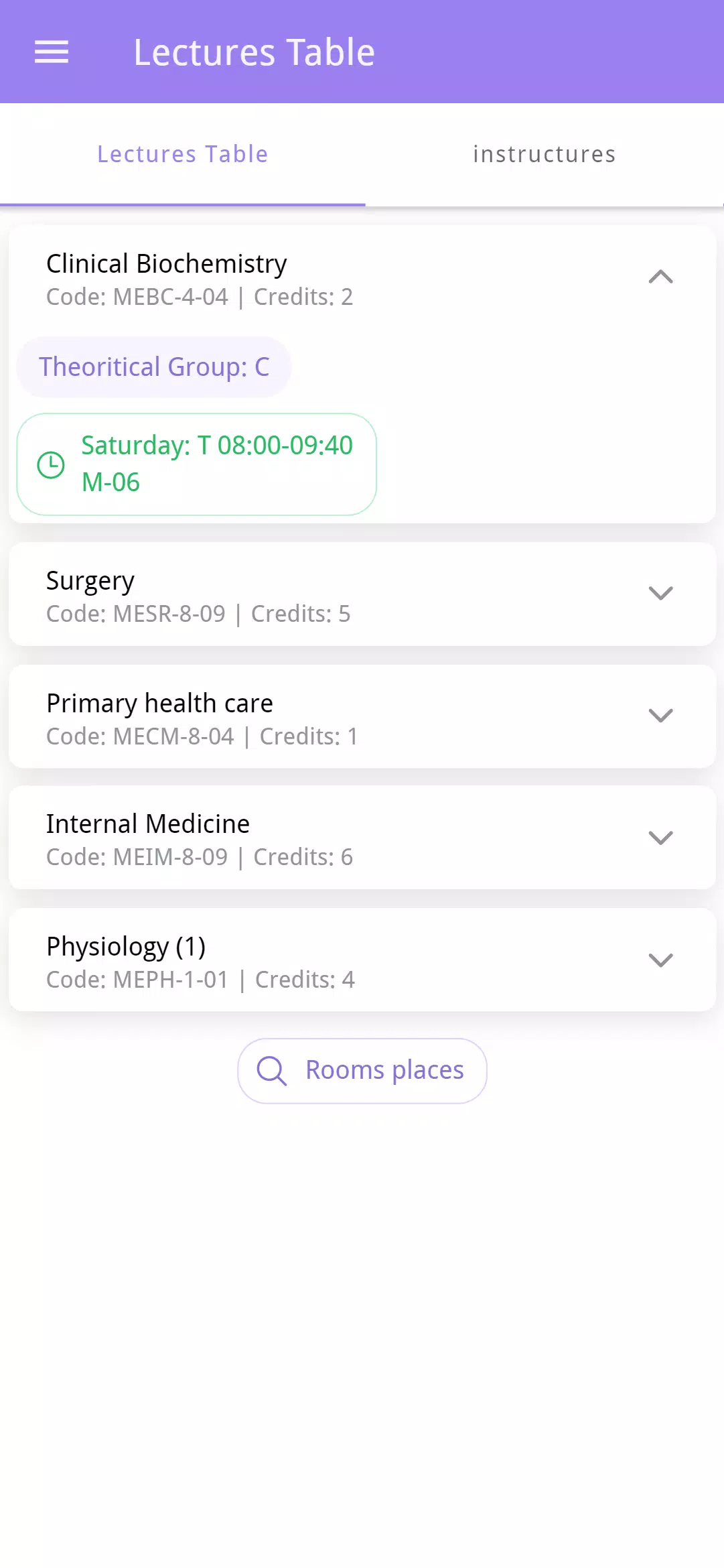Viewport: 724px width, 1568px height.
Task: Switch to the instructures tab
Action: (544, 154)
